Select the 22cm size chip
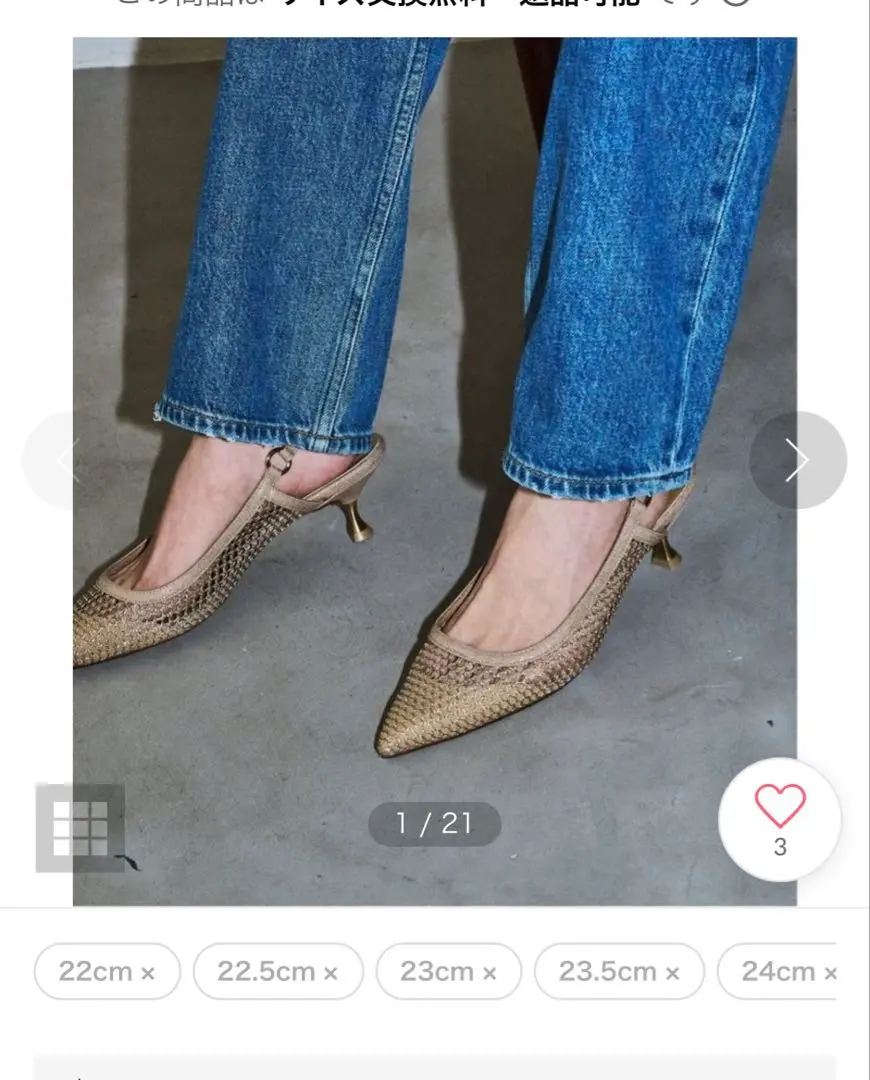 point(107,971)
